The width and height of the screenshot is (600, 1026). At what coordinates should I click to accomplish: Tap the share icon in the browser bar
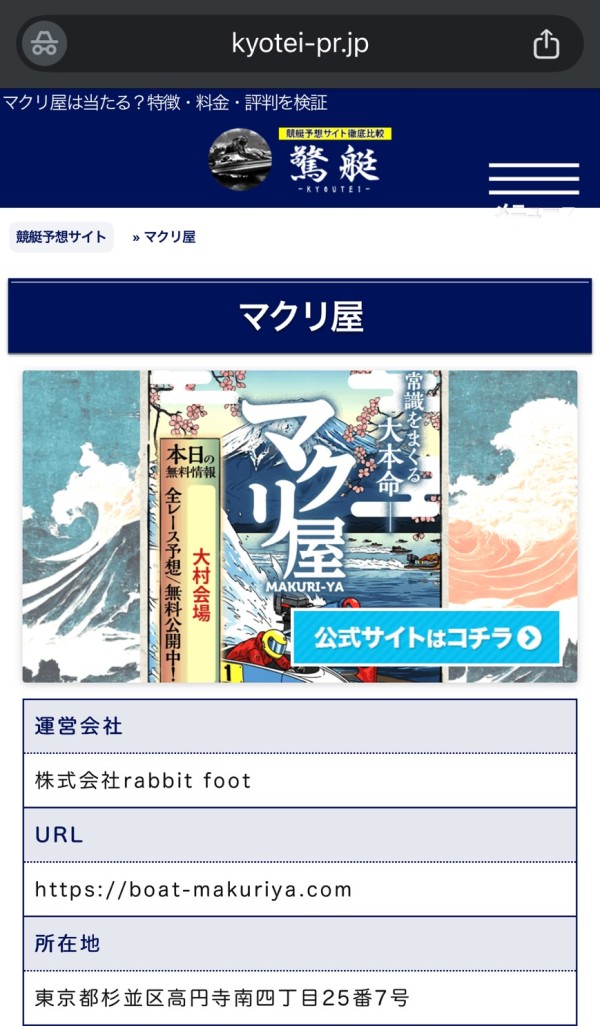tap(546, 44)
